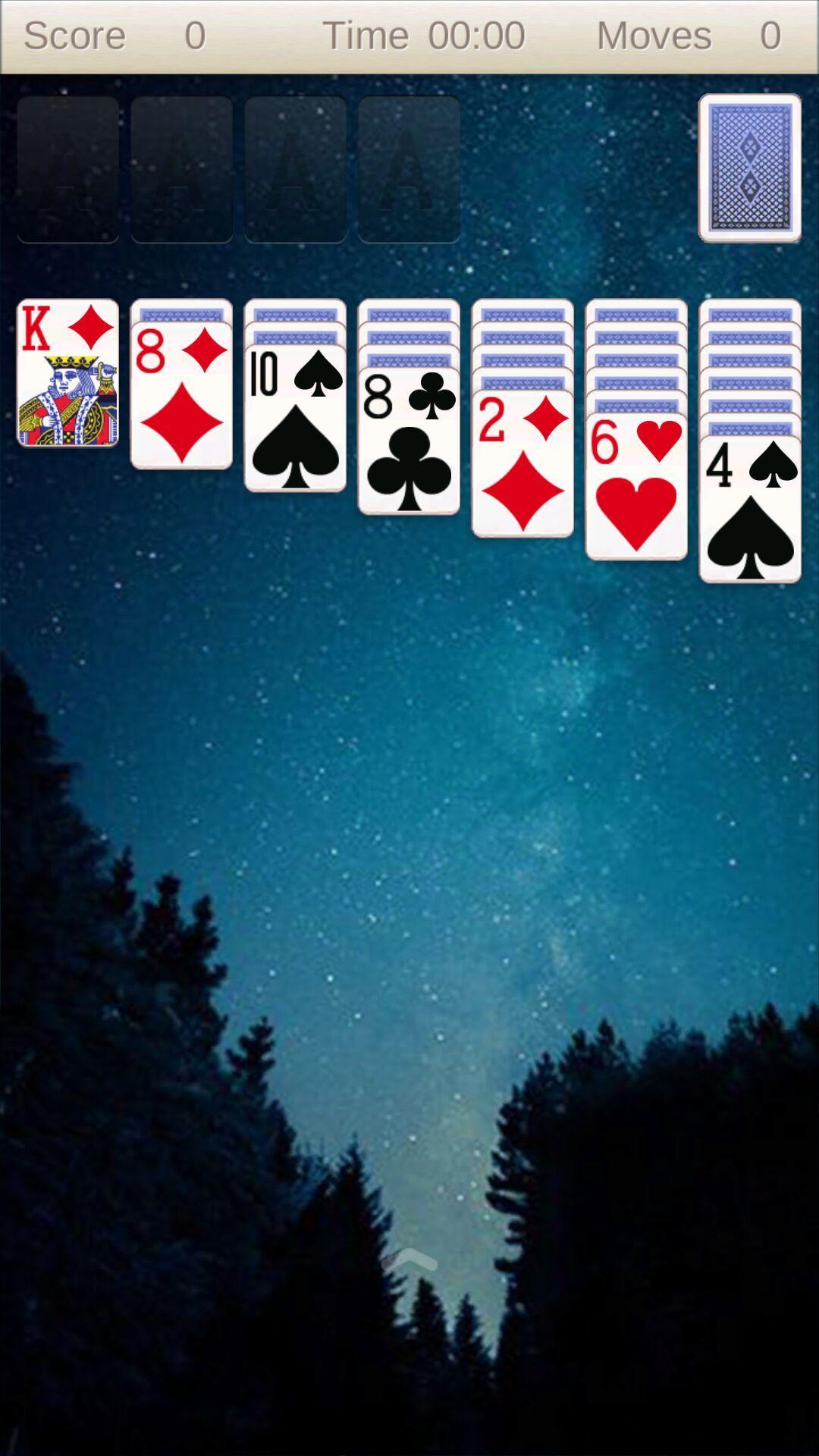The height and width of the screenshot is (1456, 819).
Task: Tap the Moves counter in the status bar
Action: [x=772, y=34]
